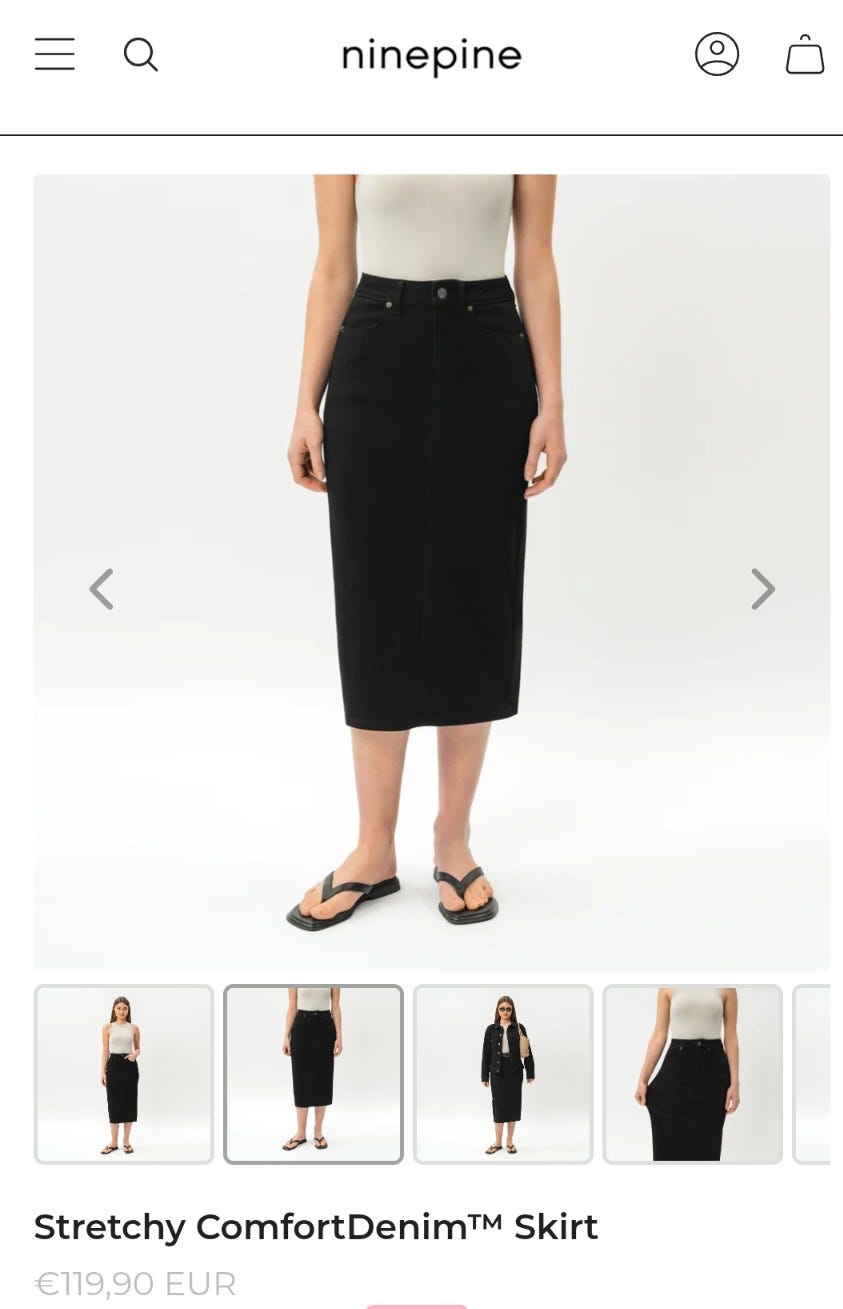Select the thumbnail with black denim jacket

pos(503,1074)
